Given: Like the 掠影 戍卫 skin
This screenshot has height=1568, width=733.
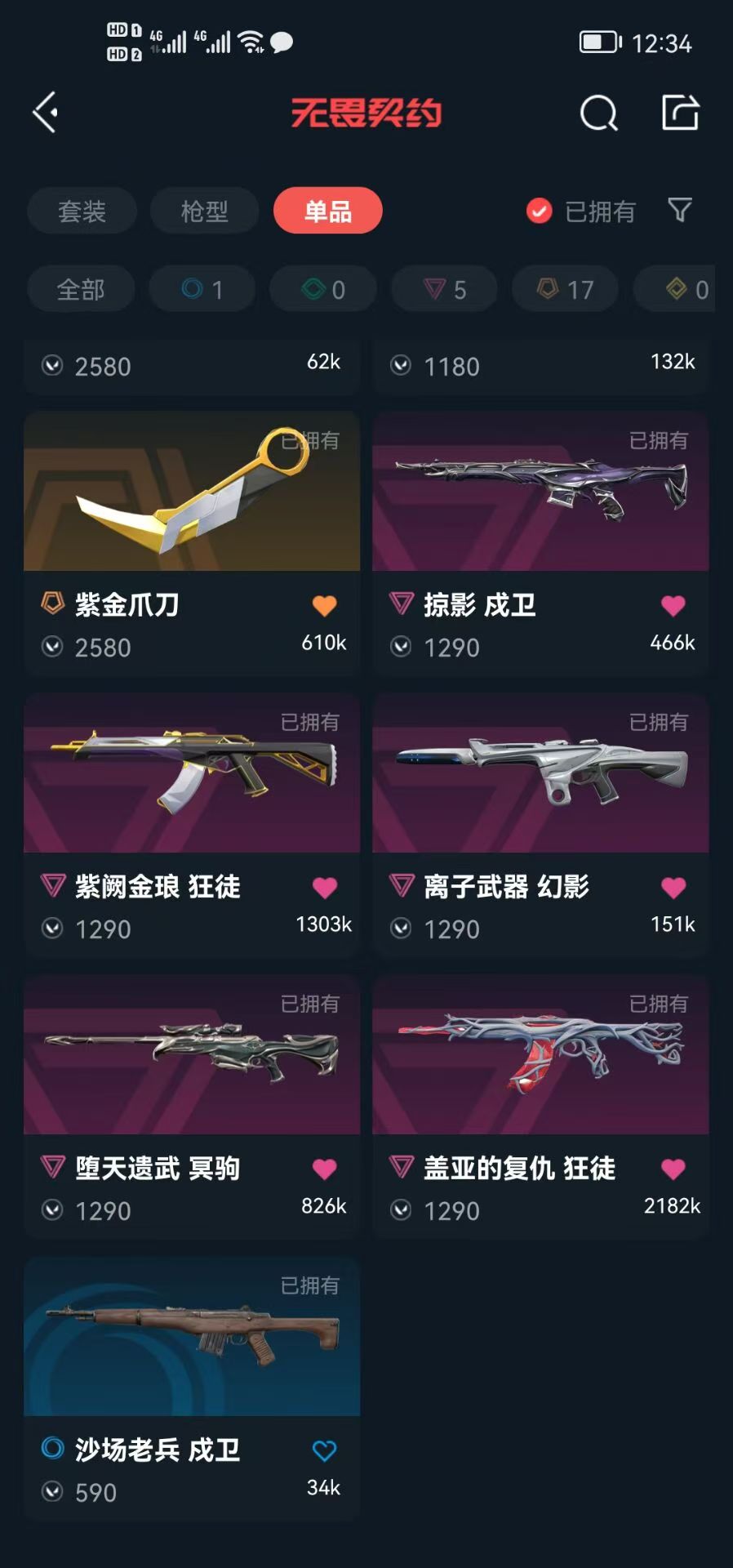Looking at the screenshot, I should tap(673, 605).
